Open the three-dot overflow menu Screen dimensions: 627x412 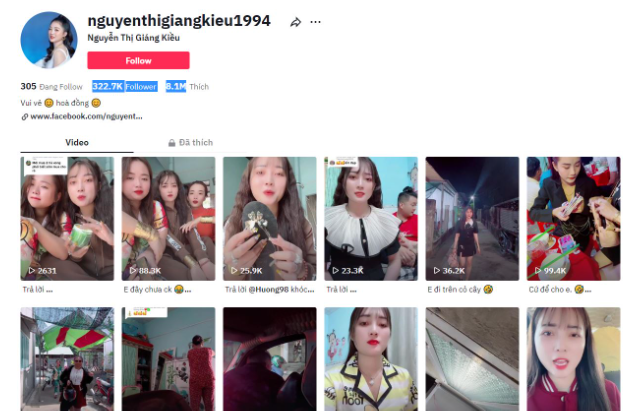tap(316, 22)
